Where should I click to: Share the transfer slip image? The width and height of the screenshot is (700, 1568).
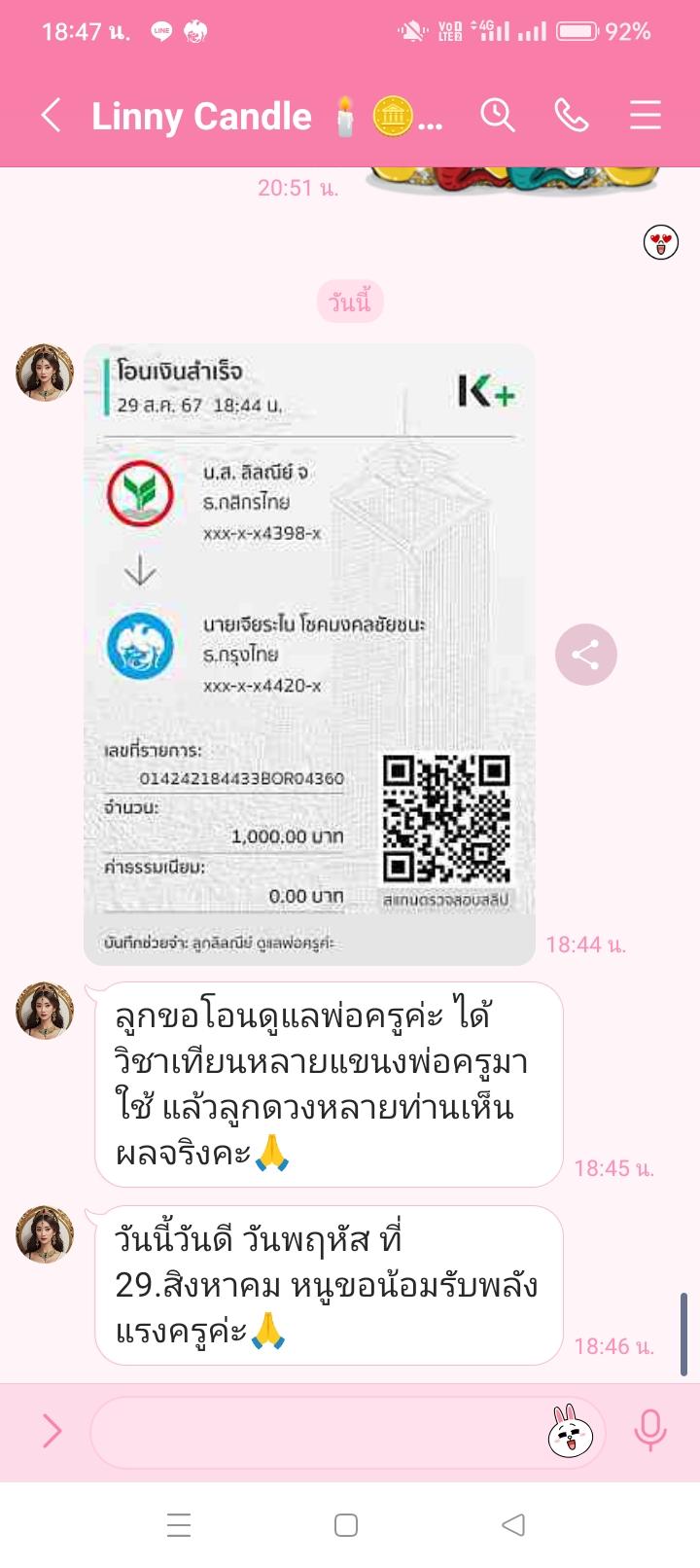click(585, 655)
